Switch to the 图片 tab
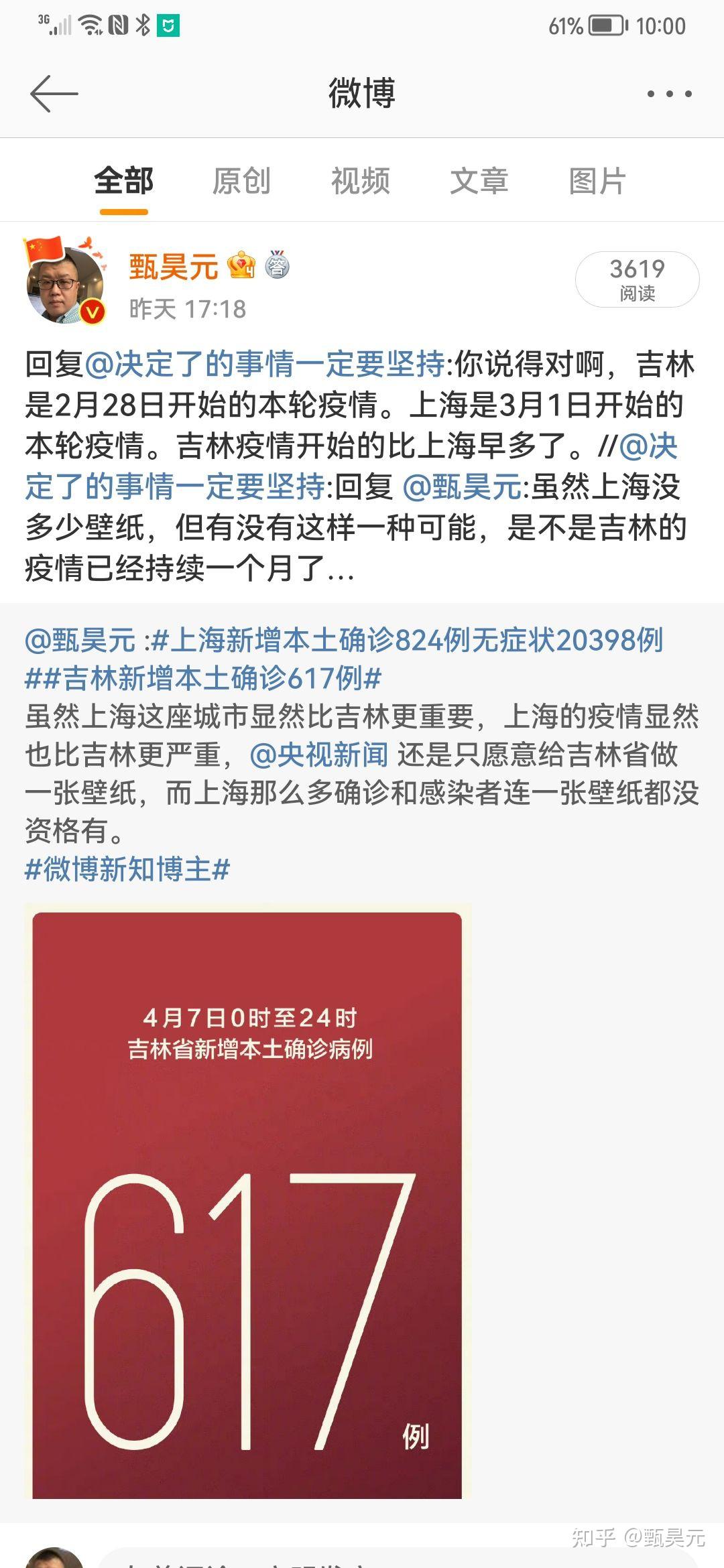 (597, 181)
